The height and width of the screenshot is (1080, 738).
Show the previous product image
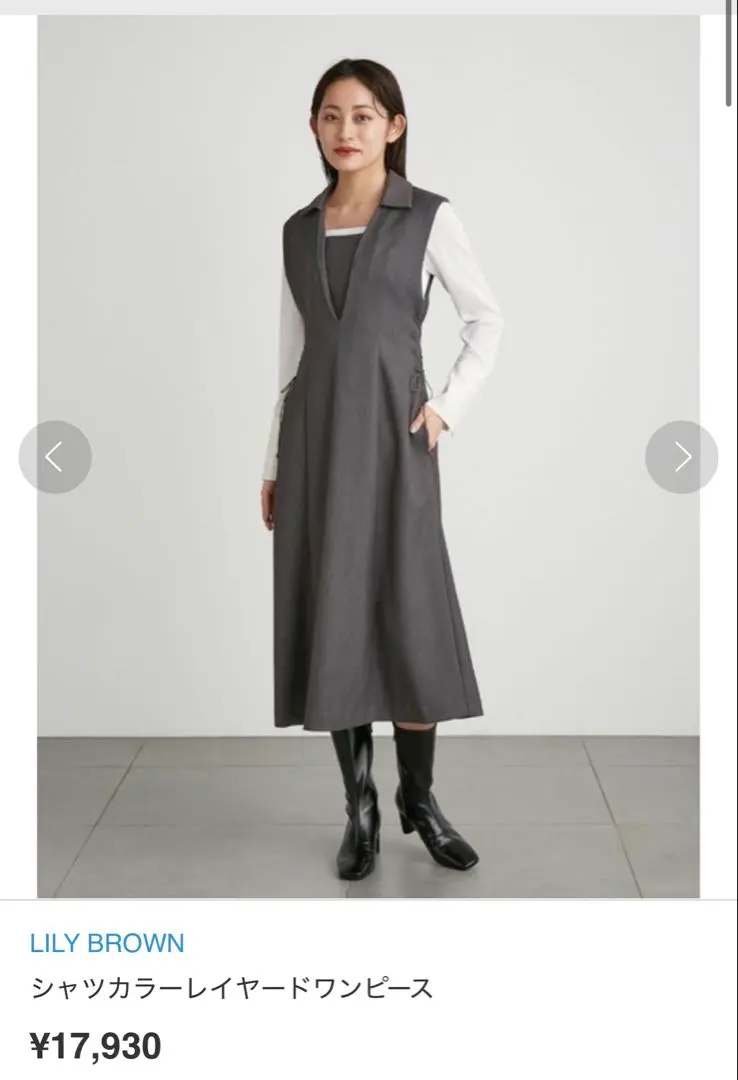pos(55,457)
